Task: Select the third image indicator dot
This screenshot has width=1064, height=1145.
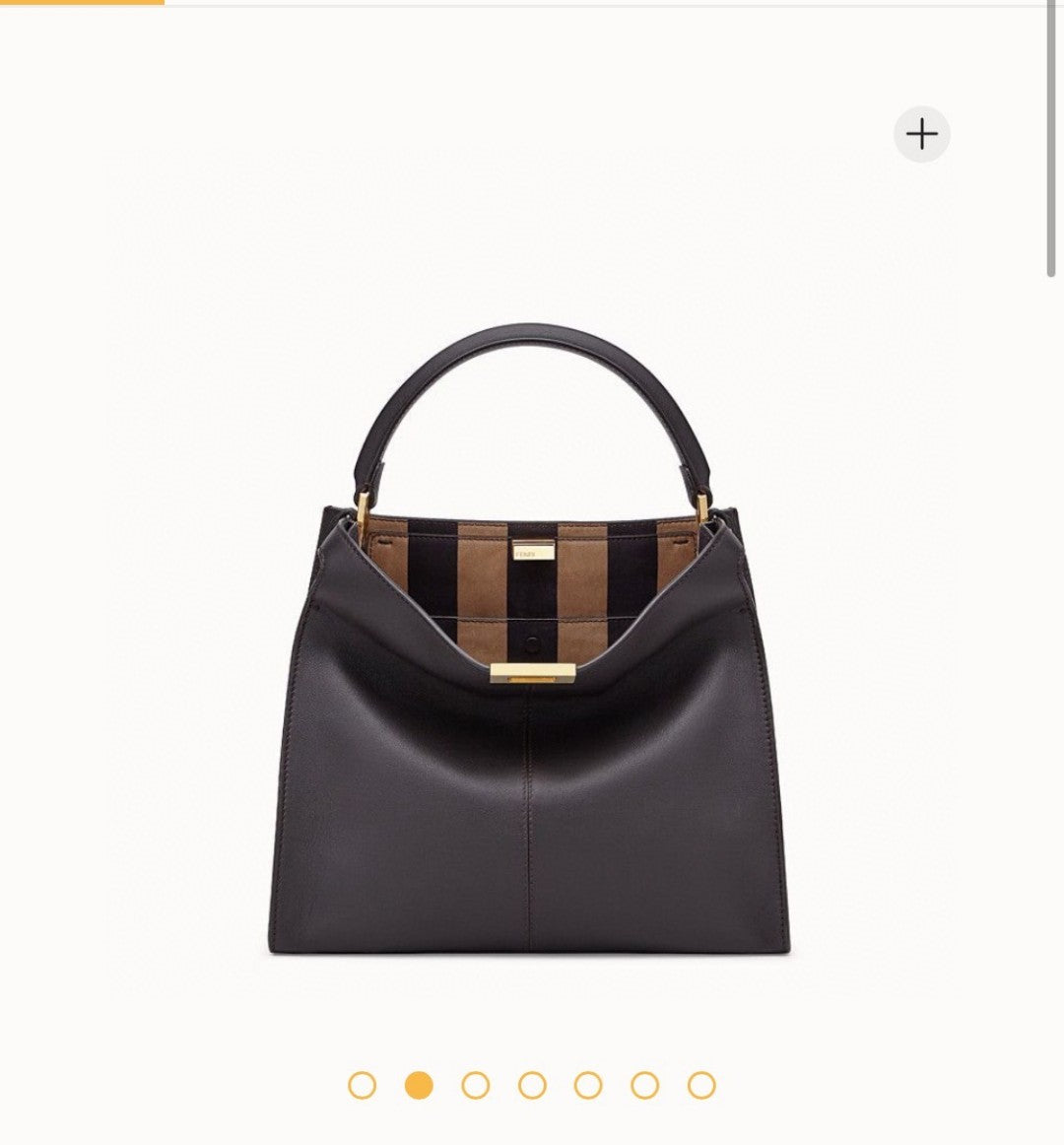Action: pyautogui.click(x=475, y=1085)
